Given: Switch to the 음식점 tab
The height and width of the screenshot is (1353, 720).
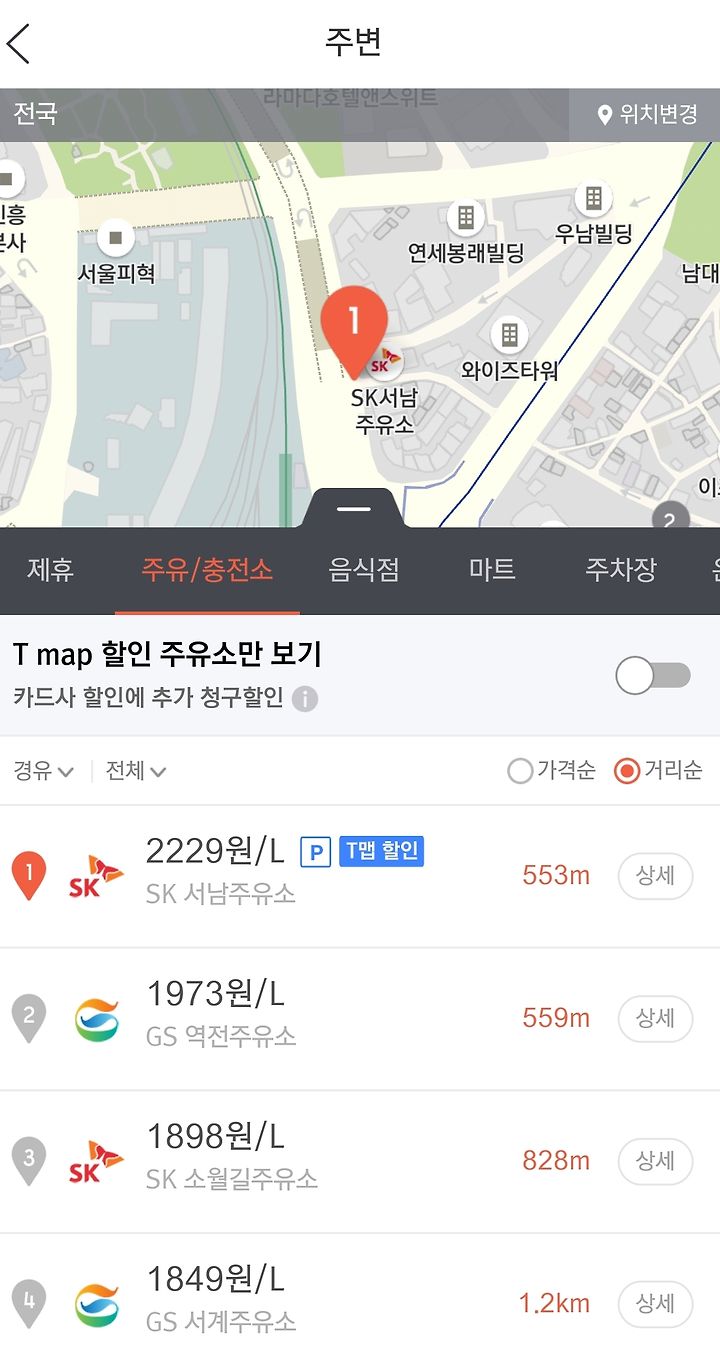Looking at the screenshot, I should point(364,570).
